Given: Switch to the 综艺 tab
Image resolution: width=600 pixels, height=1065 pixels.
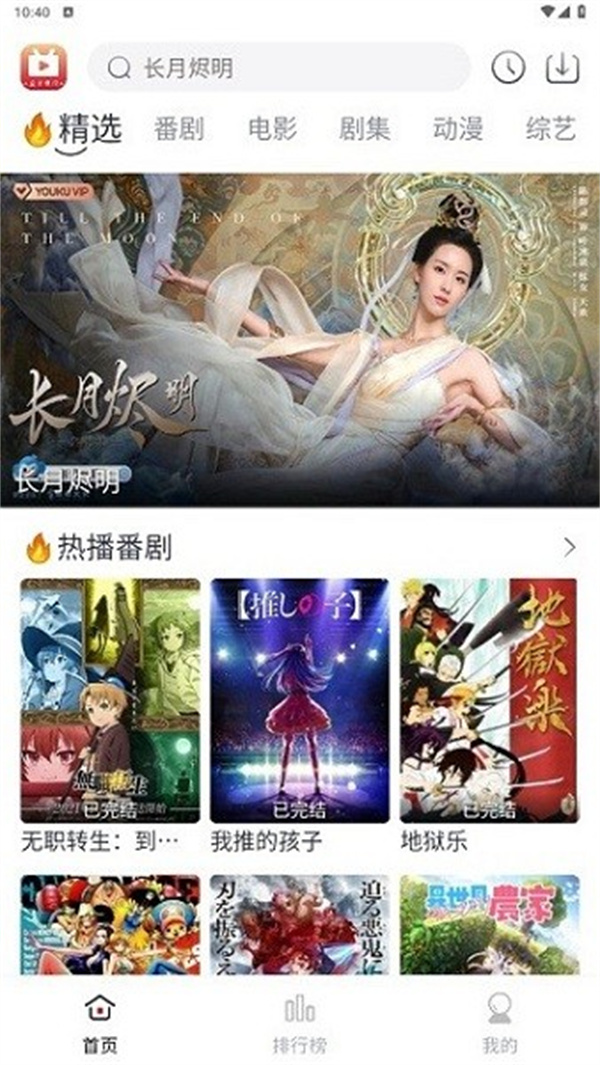Looking at the screenshot, I should coord(551,129).
